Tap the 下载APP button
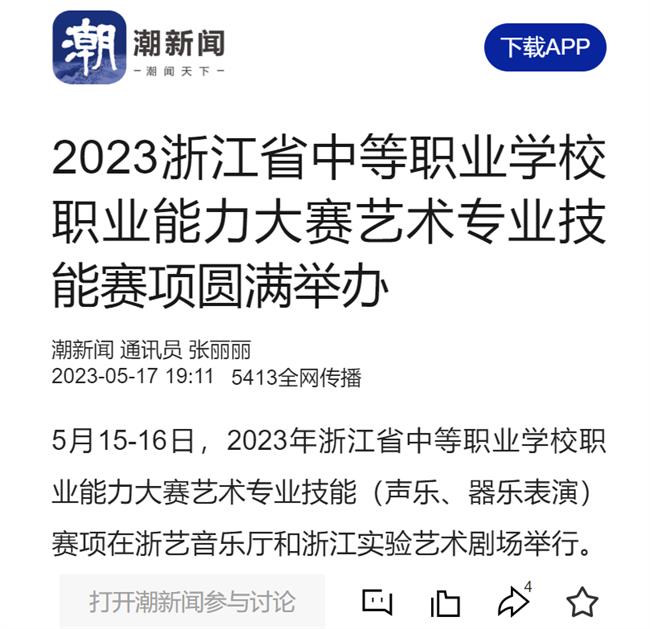 (x=545, y=47)
